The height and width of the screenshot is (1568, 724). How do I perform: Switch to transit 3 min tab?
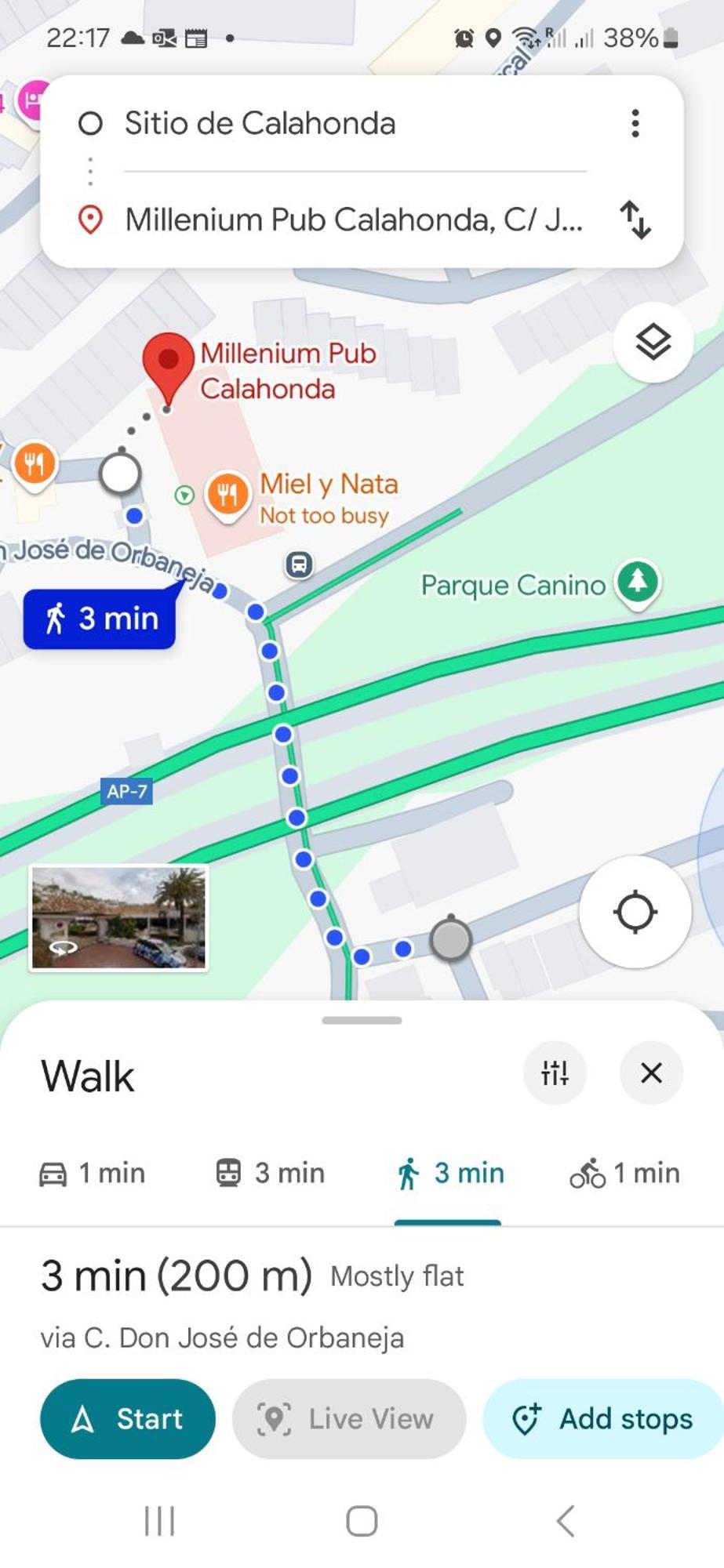click(x=270, y=1174)
